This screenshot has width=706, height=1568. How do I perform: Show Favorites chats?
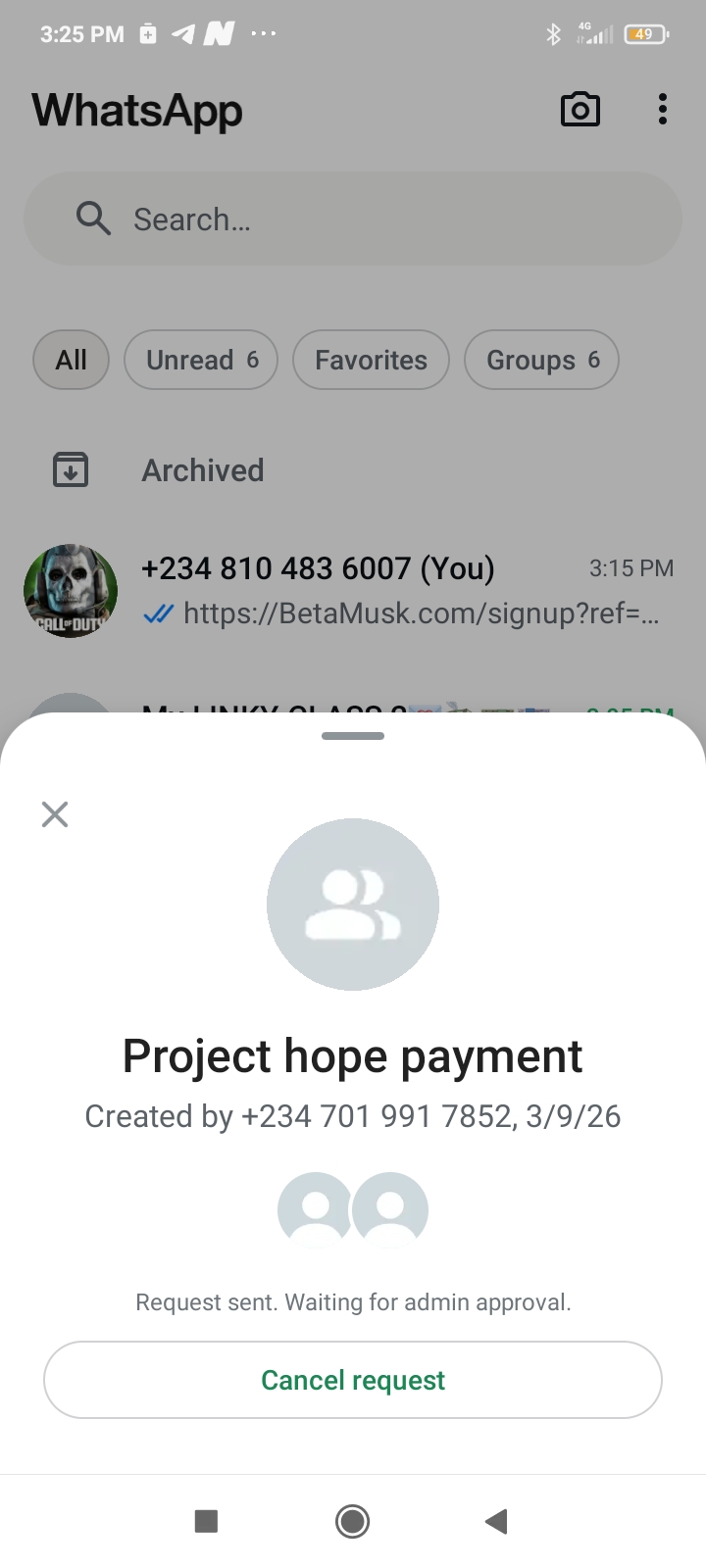[x=371, y=360]
